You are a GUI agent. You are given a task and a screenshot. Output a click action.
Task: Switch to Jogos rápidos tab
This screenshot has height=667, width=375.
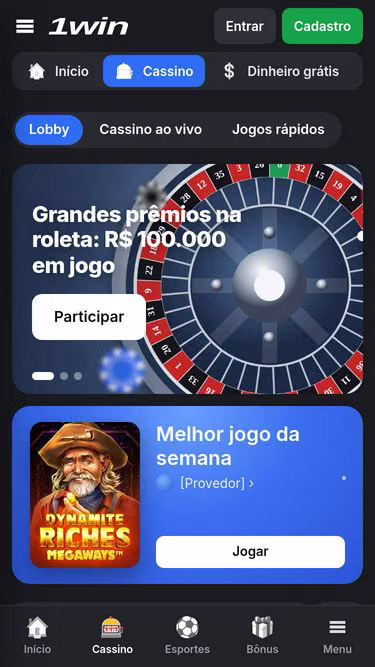(278, 129)
